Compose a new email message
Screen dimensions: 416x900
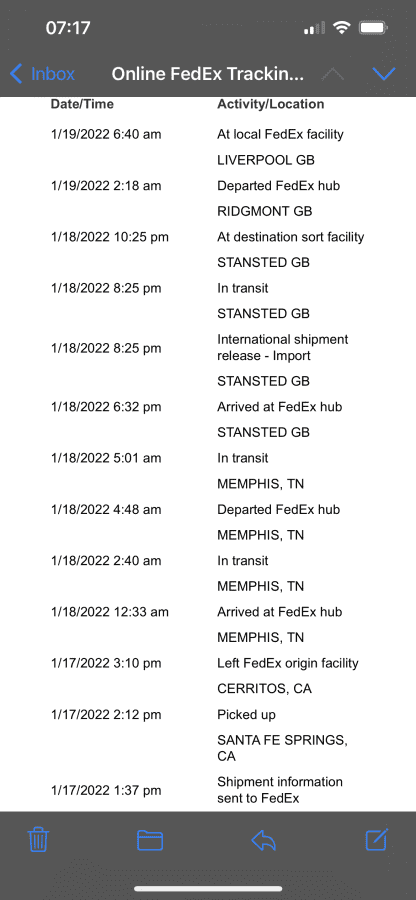(x=377, y=839)
